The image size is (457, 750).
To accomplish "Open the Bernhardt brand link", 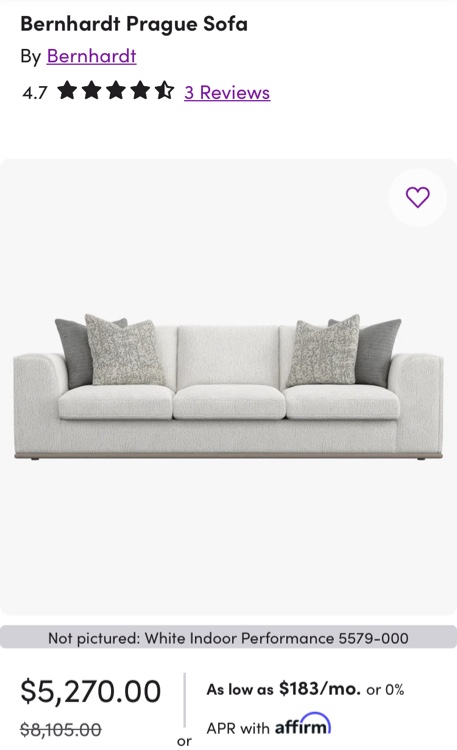I will (91, 56).
